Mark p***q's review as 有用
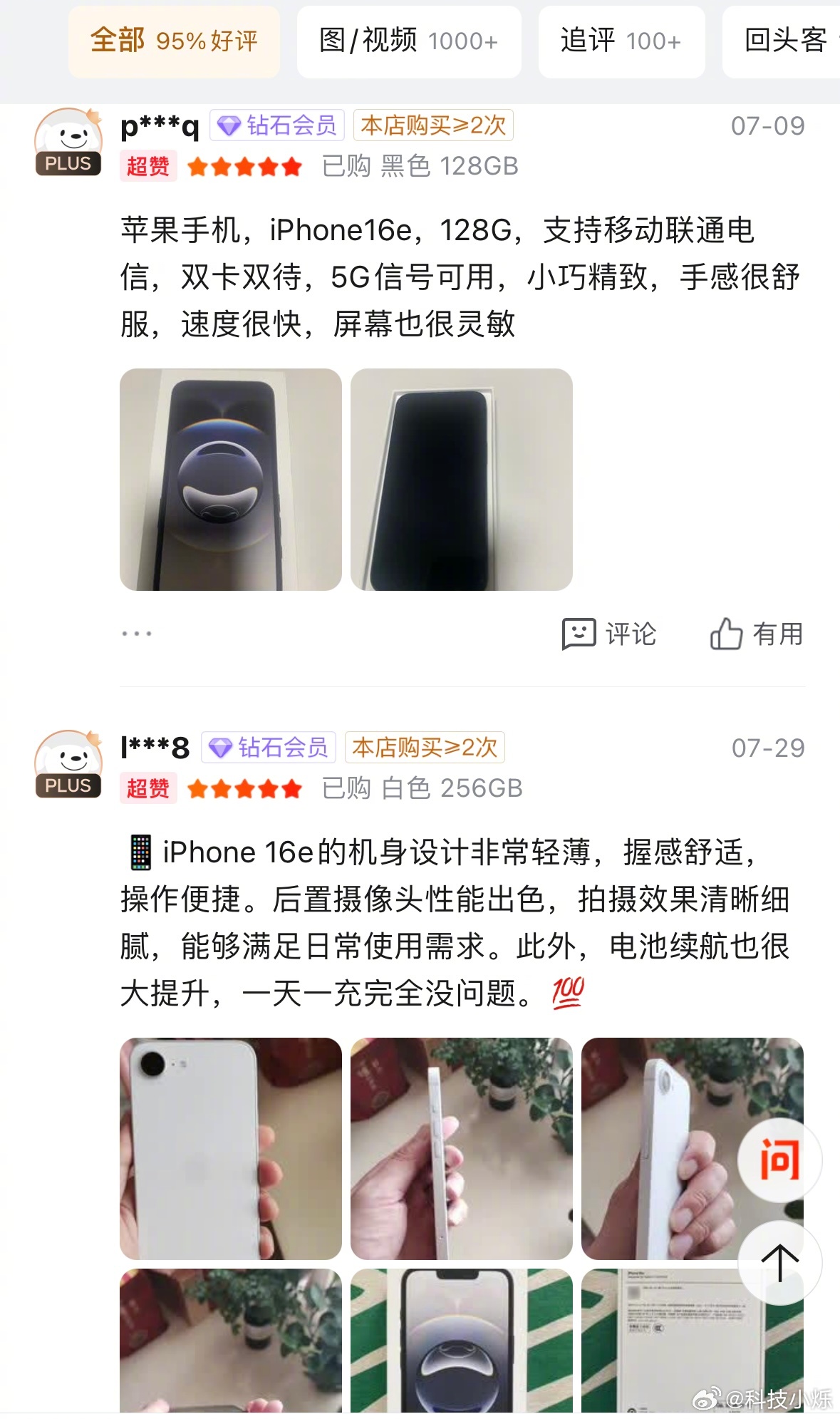This screenshot has width=840, height=1419. click(756, 634)
